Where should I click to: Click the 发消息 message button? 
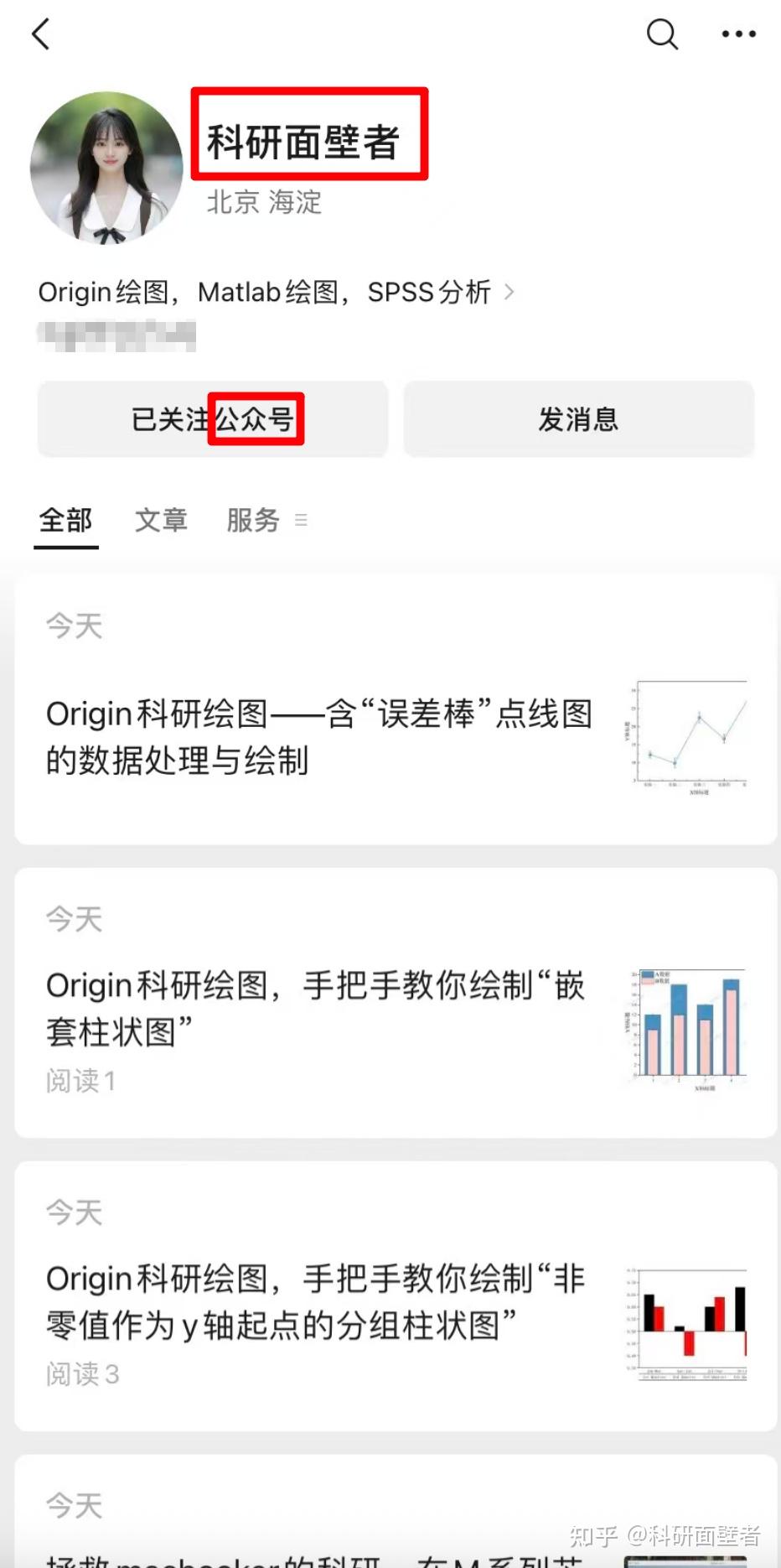coord(579,419)
